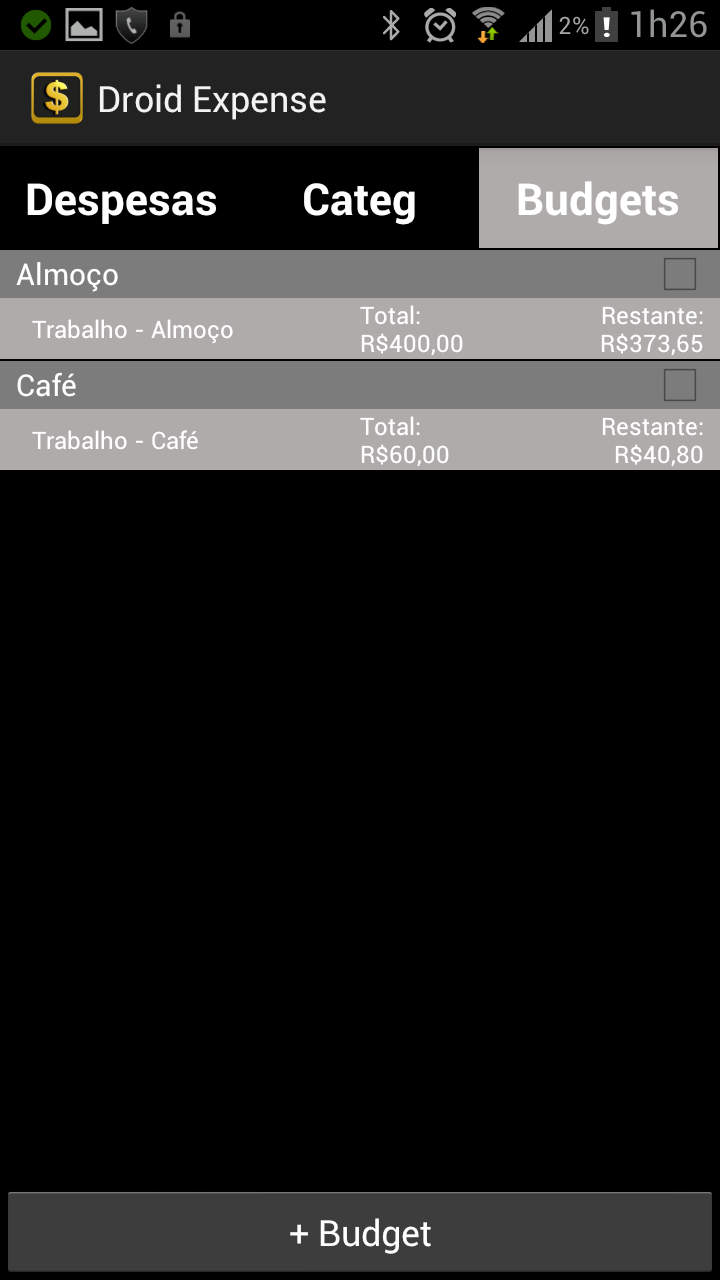Open the Trabalho - Café budget row
720x1280 pixels.
pos(360,441)
